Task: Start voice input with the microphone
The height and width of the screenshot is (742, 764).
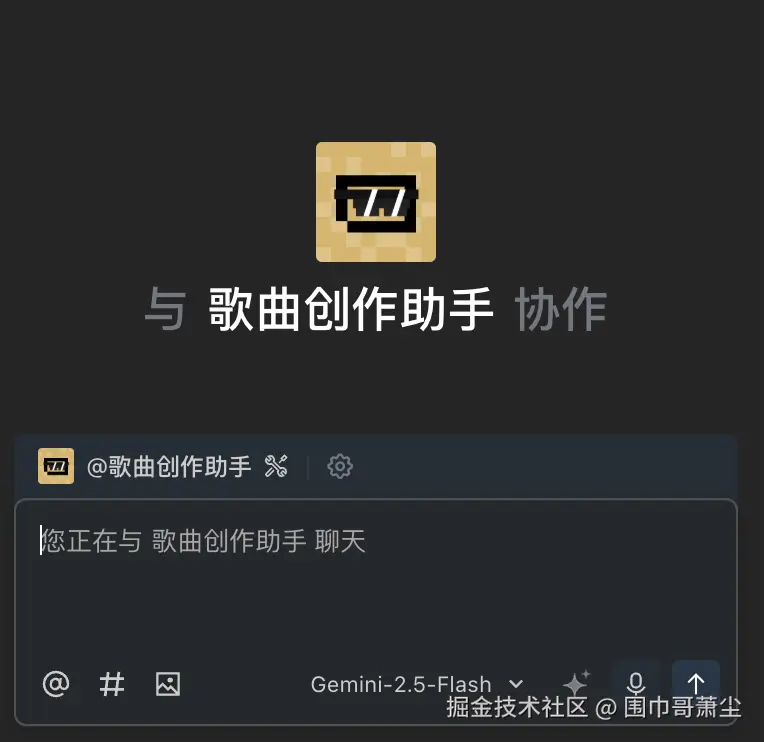Action: click(635, 683)
